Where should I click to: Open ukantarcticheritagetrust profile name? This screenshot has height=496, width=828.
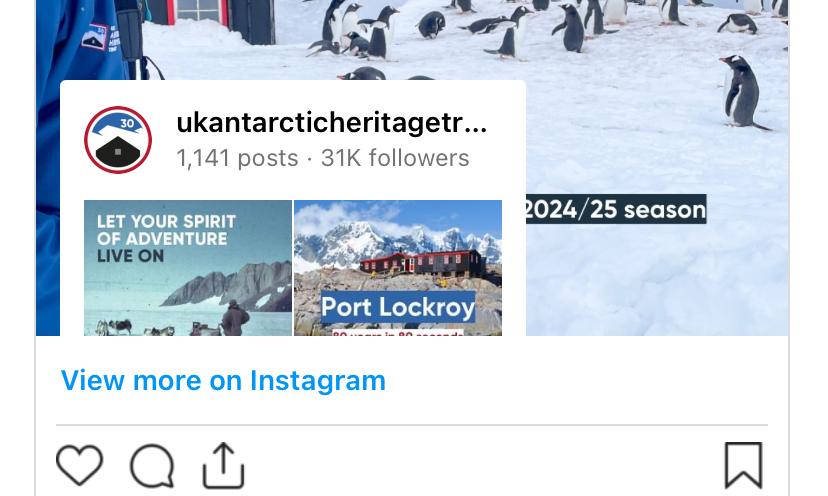click(x=332, y=123)
